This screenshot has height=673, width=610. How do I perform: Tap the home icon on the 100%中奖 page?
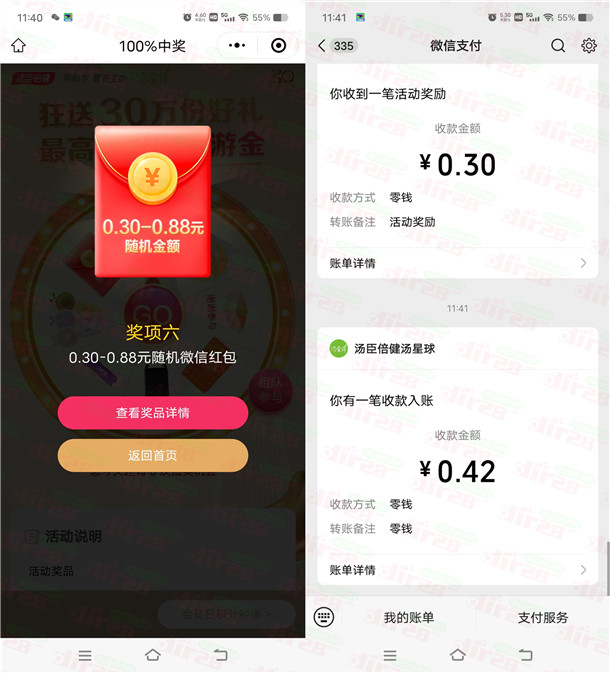click(18, 46)
